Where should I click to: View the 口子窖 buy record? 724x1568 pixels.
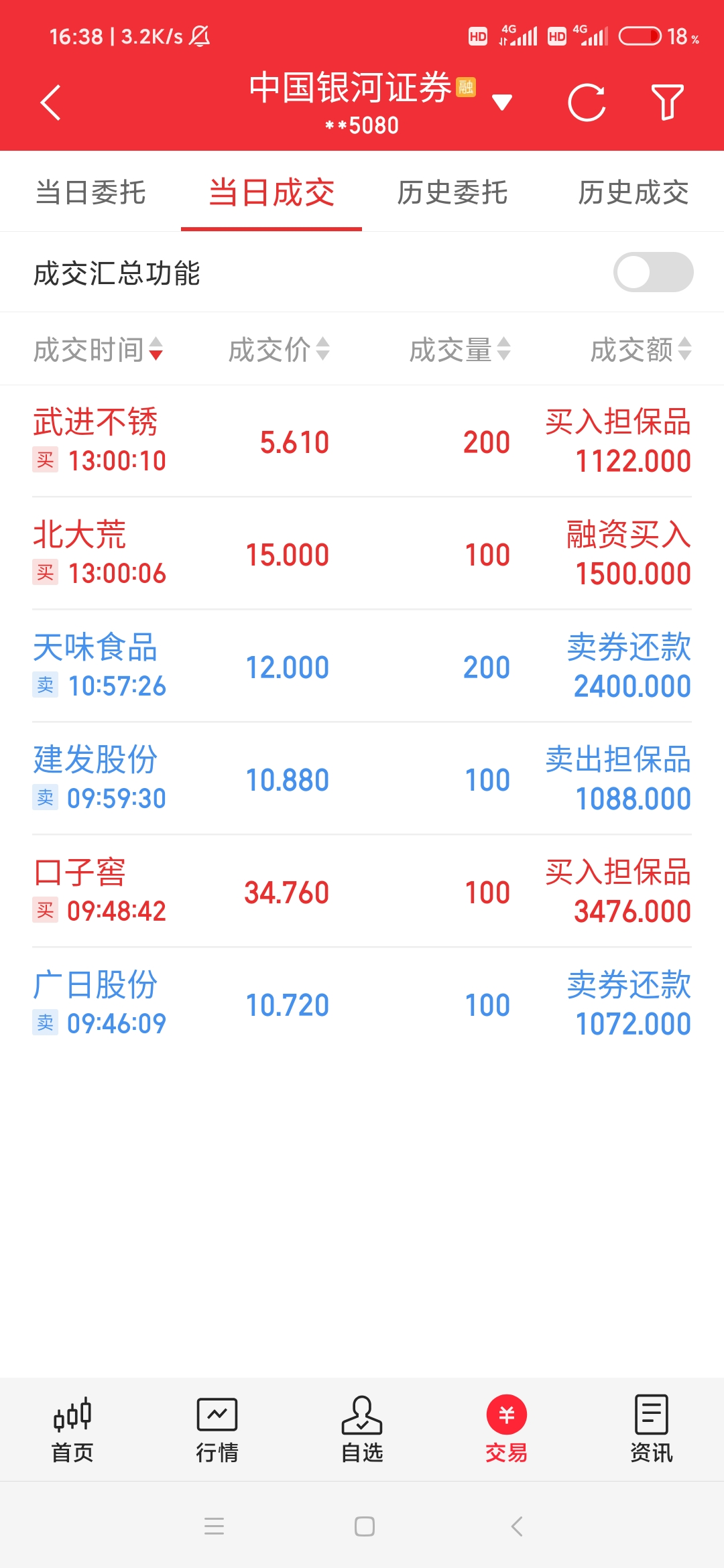[x=362, y=891]
